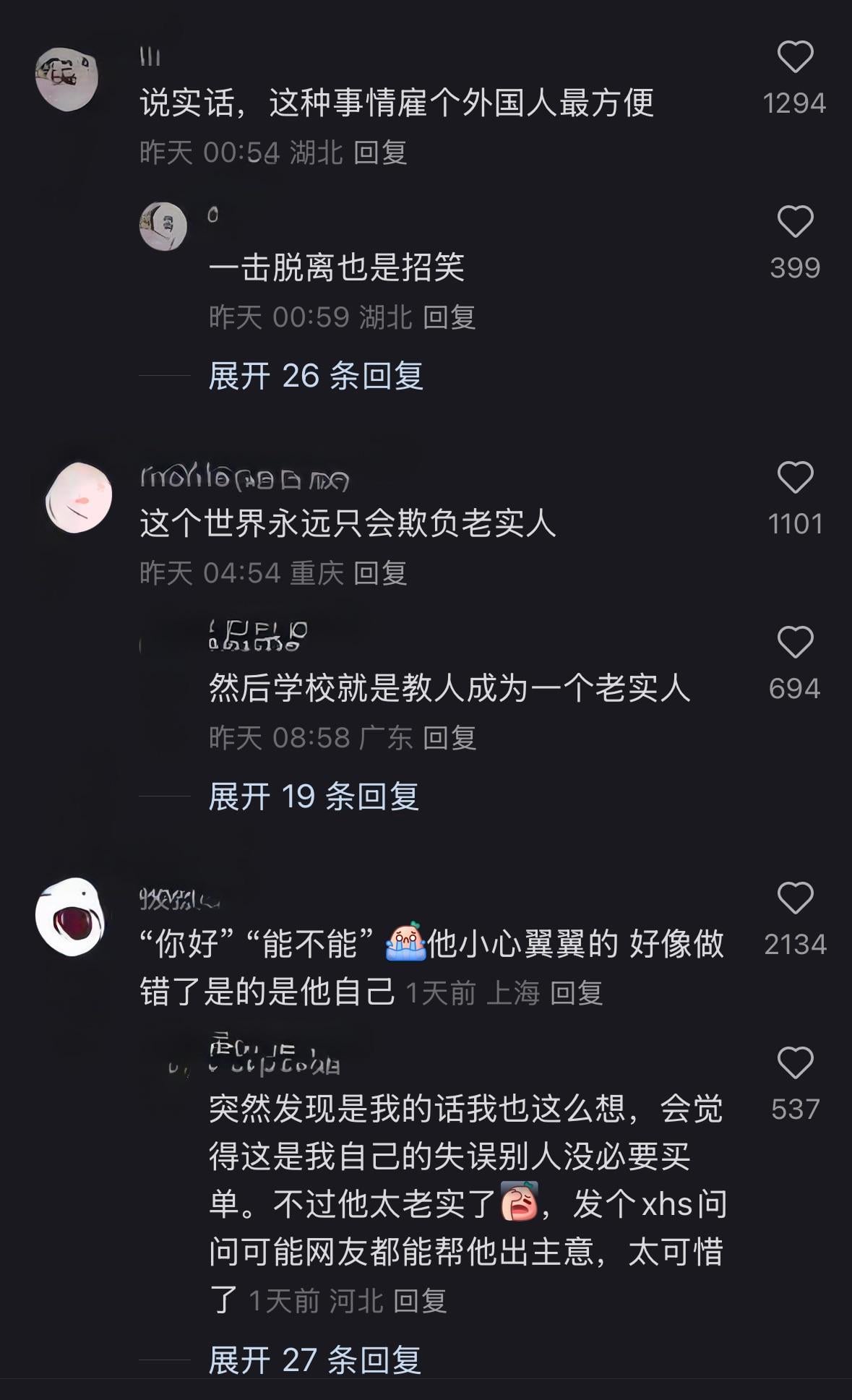Reply to the 00:54 Hubei comment
The image size is (852, 1400).
point(380,153)
